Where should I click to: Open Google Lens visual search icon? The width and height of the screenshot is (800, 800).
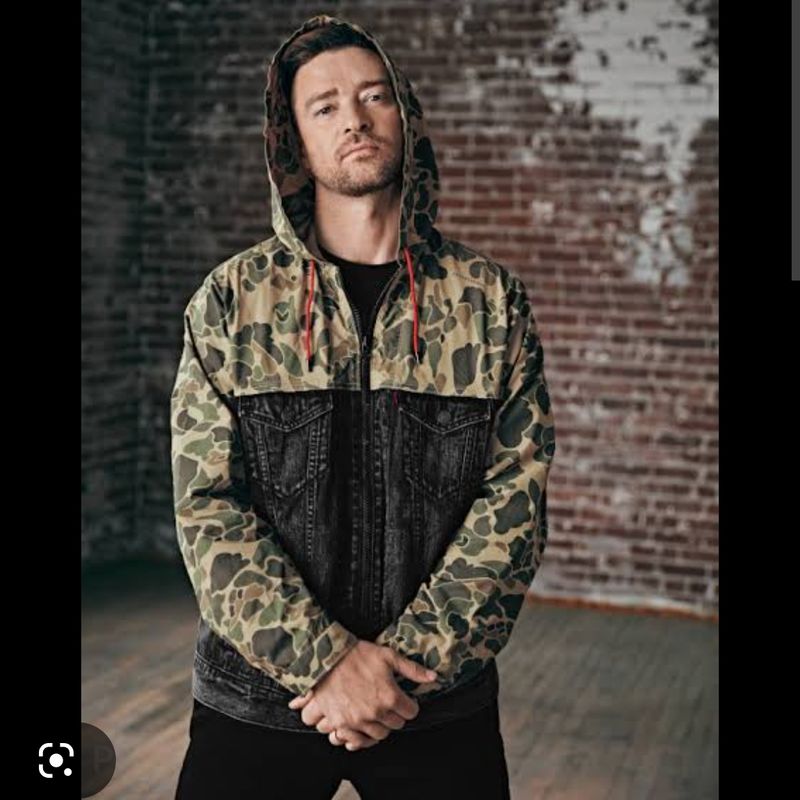pyautogui.click(x=56, y=760)
